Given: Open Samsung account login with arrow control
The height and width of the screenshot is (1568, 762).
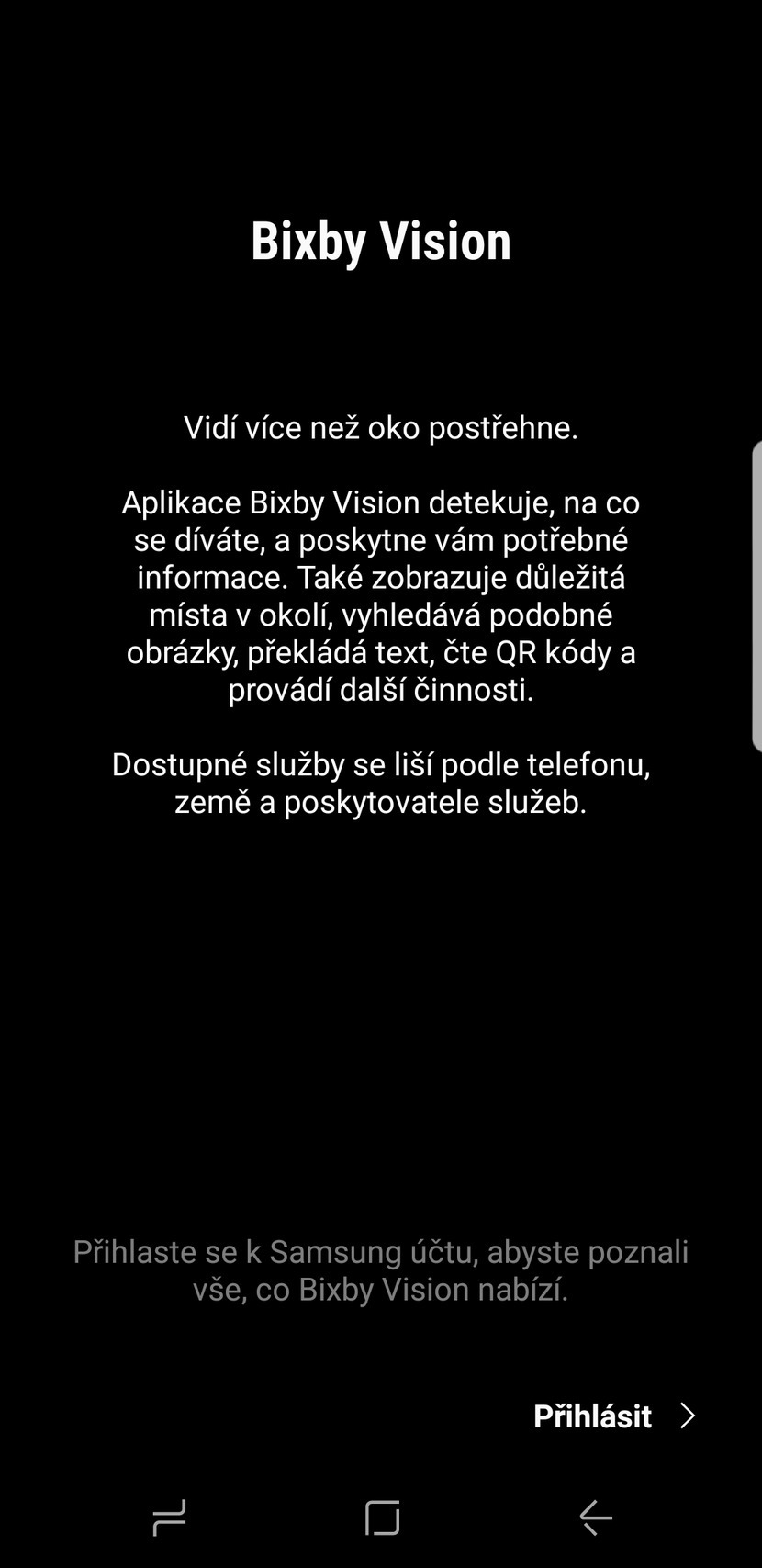Looking at the screenshot, I should pos(689,1416).
